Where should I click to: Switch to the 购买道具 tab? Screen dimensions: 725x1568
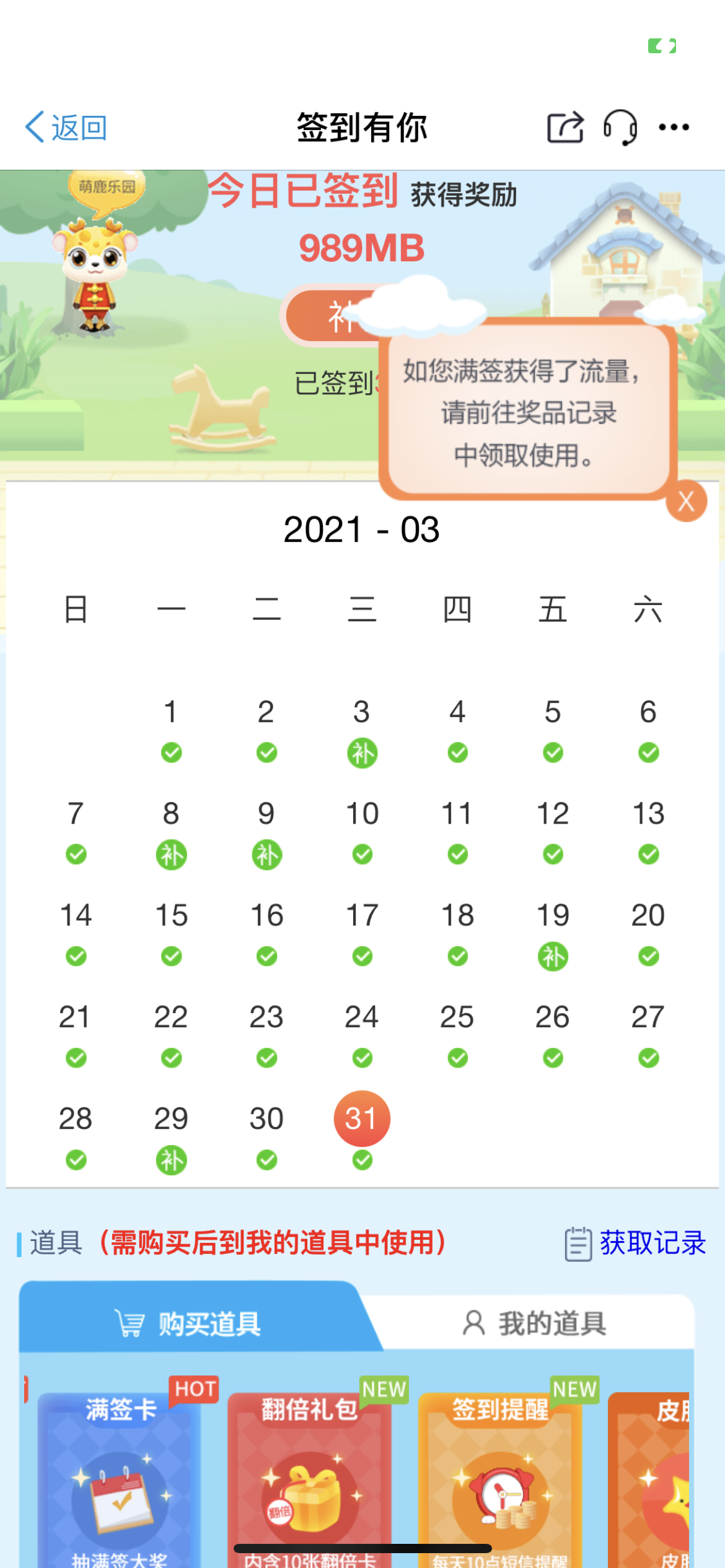pyautogui.click(x=190, y=1324)
